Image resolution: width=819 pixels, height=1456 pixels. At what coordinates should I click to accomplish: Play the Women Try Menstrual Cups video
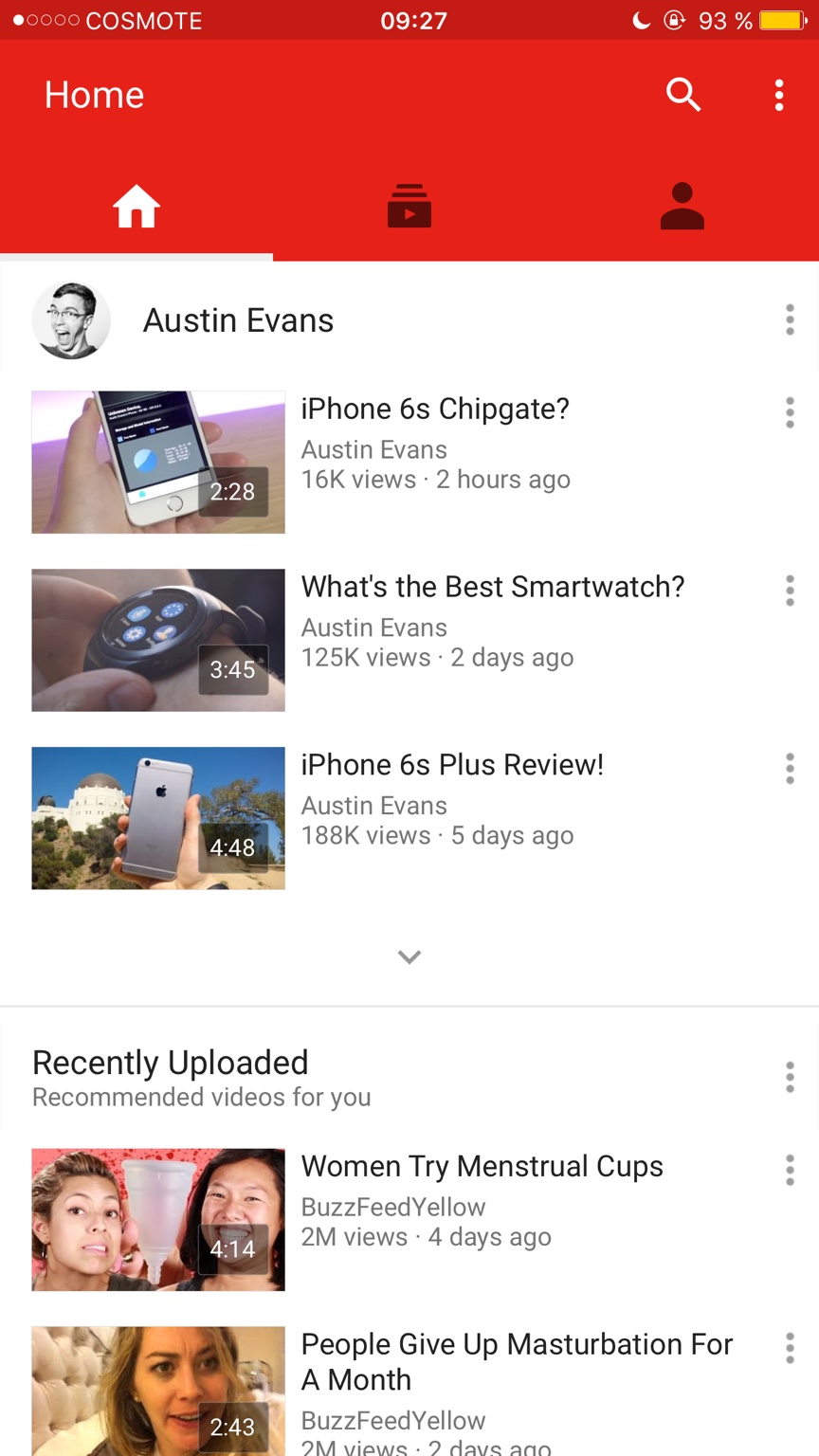point(158,1220)
